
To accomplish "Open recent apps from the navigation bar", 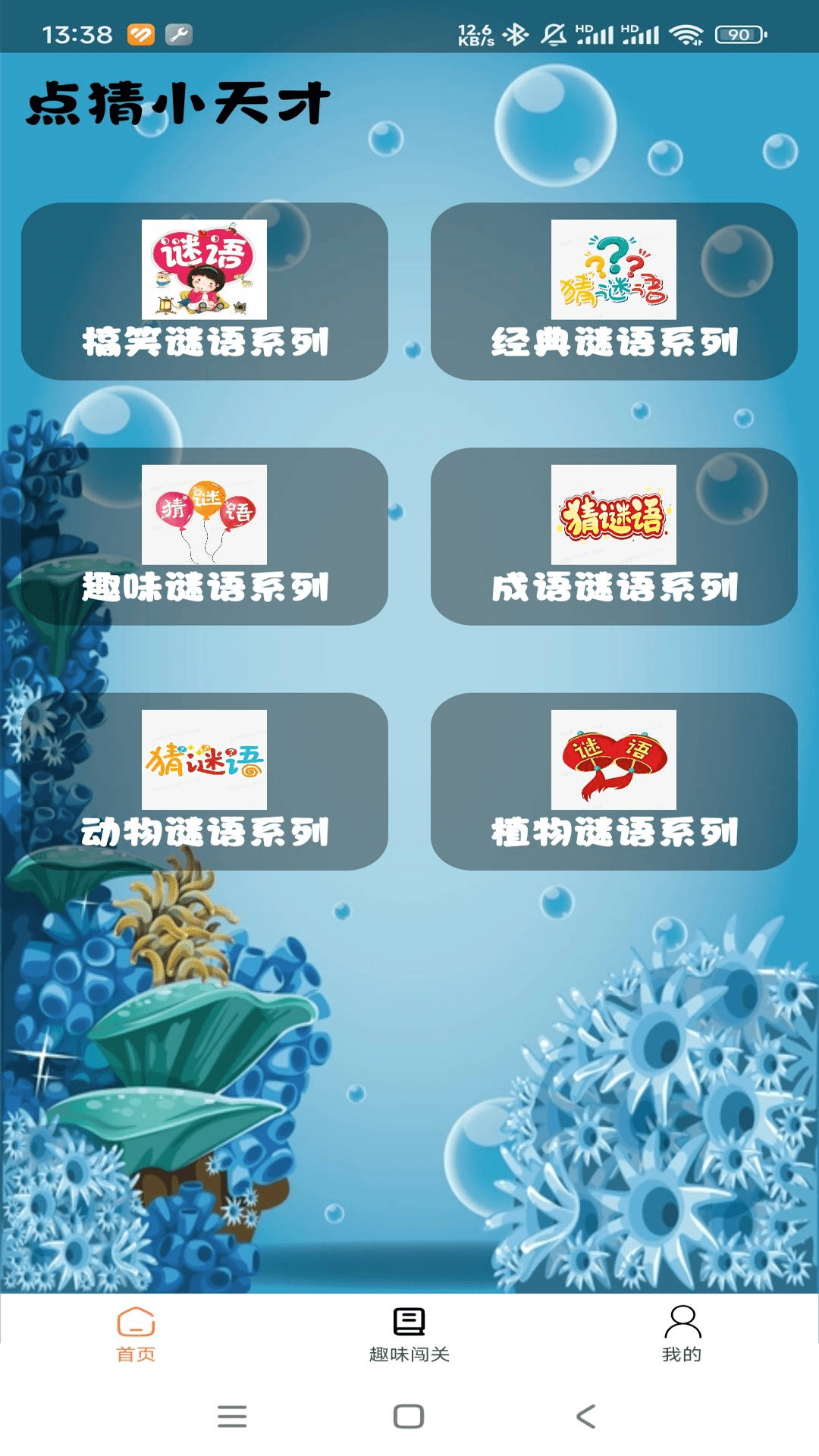I will [x=232, y=1416].
